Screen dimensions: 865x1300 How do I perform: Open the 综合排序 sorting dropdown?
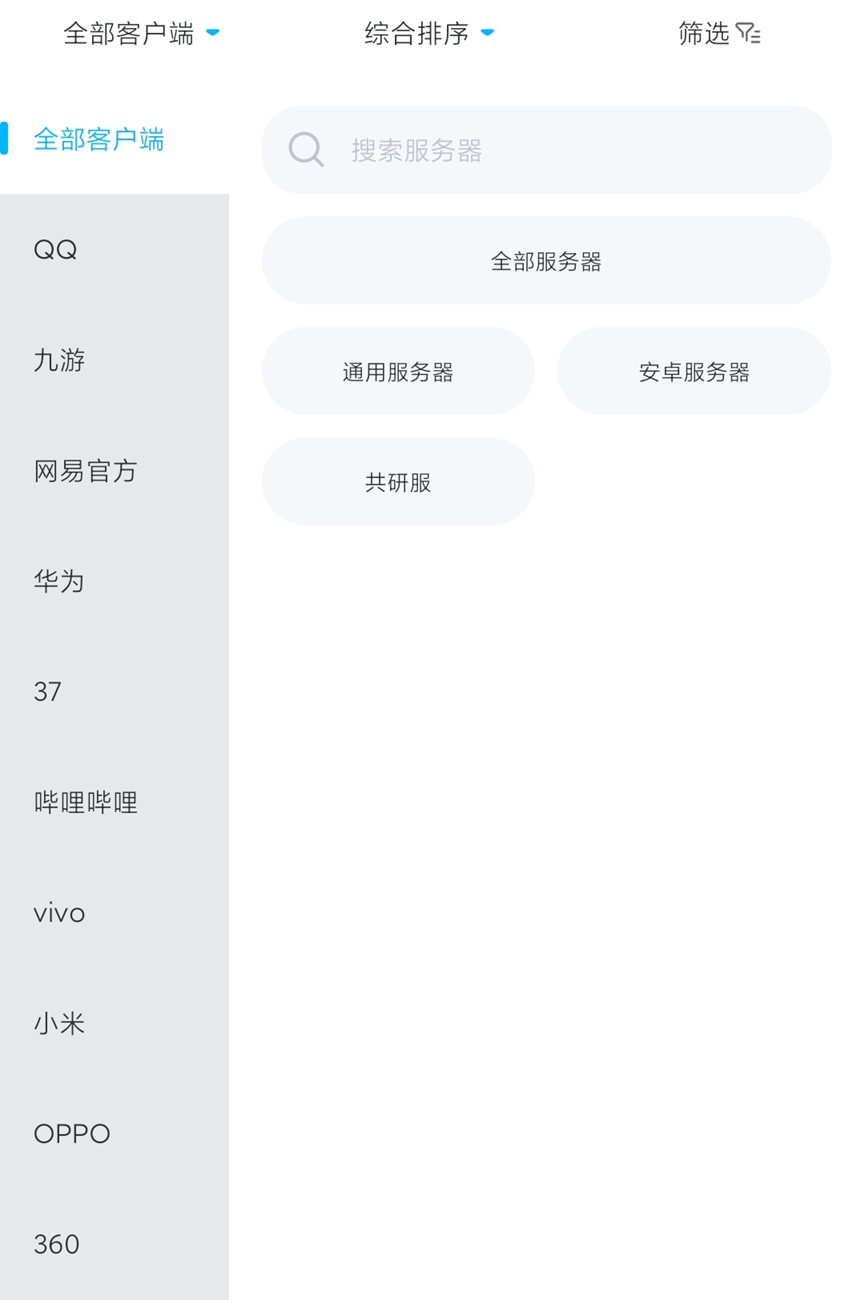pyautogui.click(x=429, y=34)
